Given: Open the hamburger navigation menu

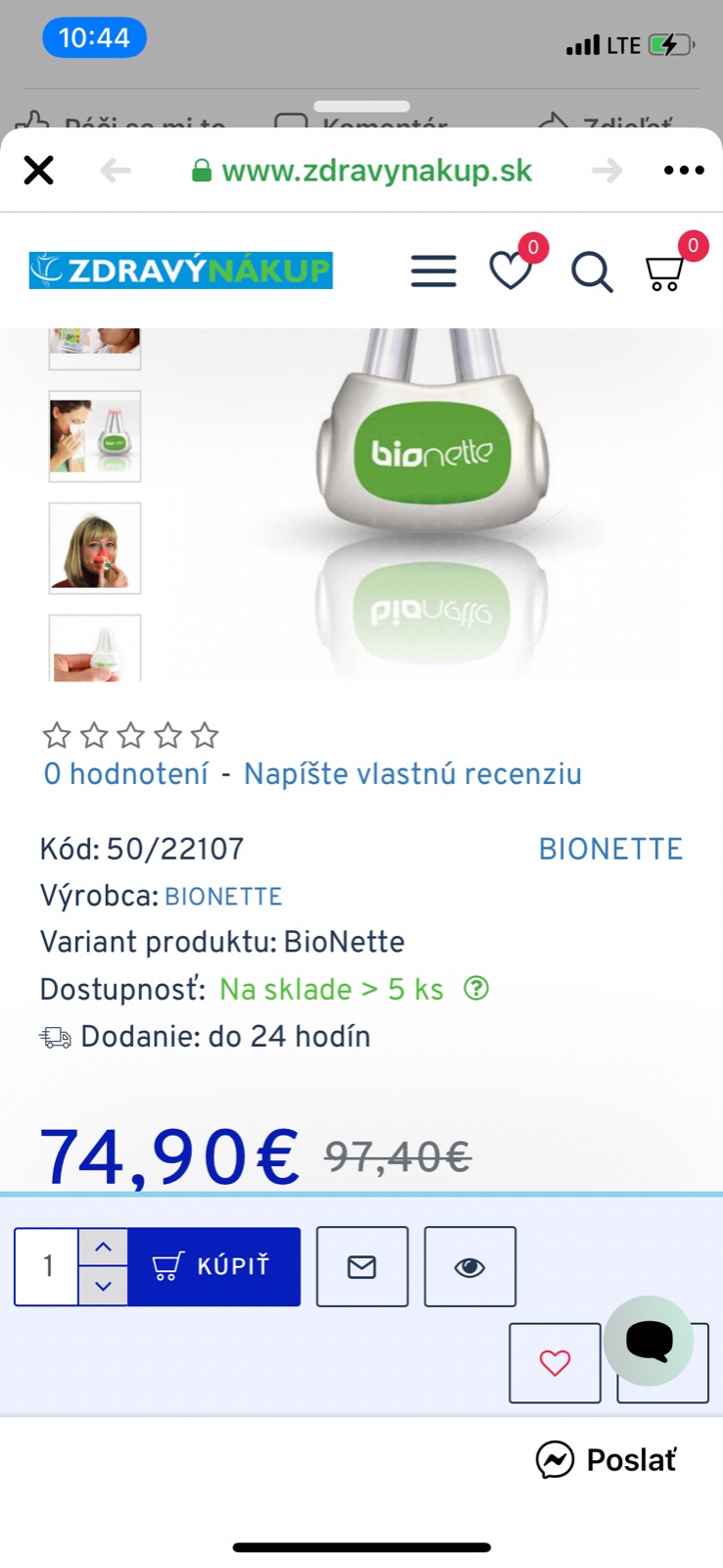Looking at the screenshot, I should pyautogui.click(x=433, y=270).
